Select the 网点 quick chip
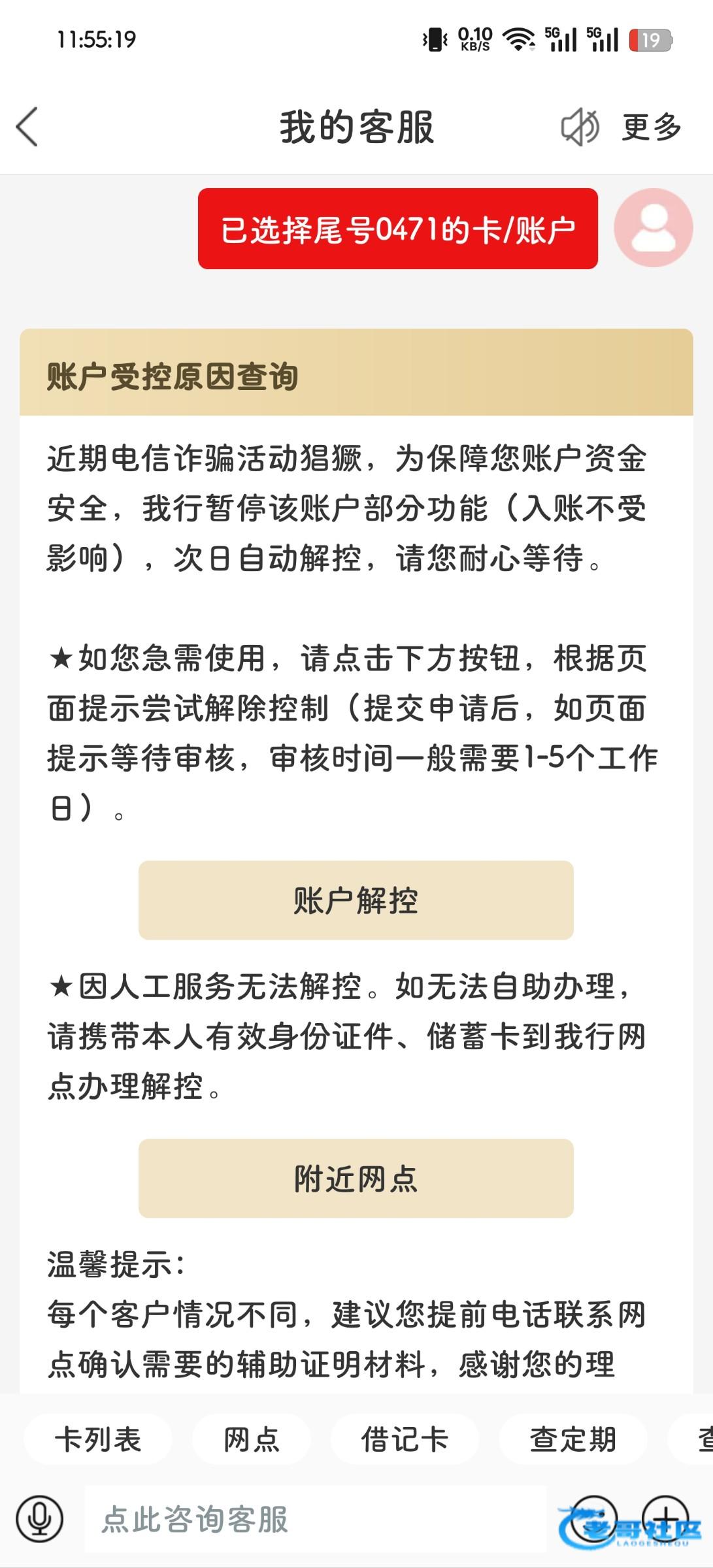Image resolution: width=713 pixels, height=1568 pixels. [252, 1439]
